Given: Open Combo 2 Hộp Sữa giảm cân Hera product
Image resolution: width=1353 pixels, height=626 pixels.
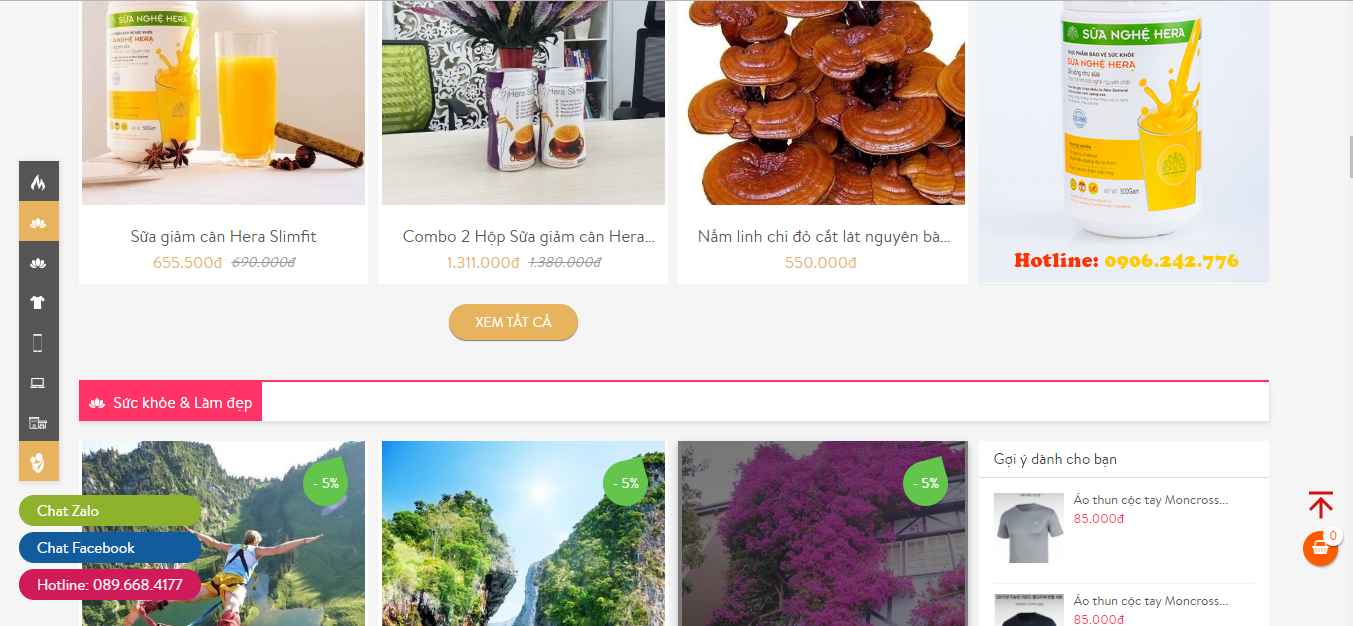Looking at the screenshot, I should (523, 237).
